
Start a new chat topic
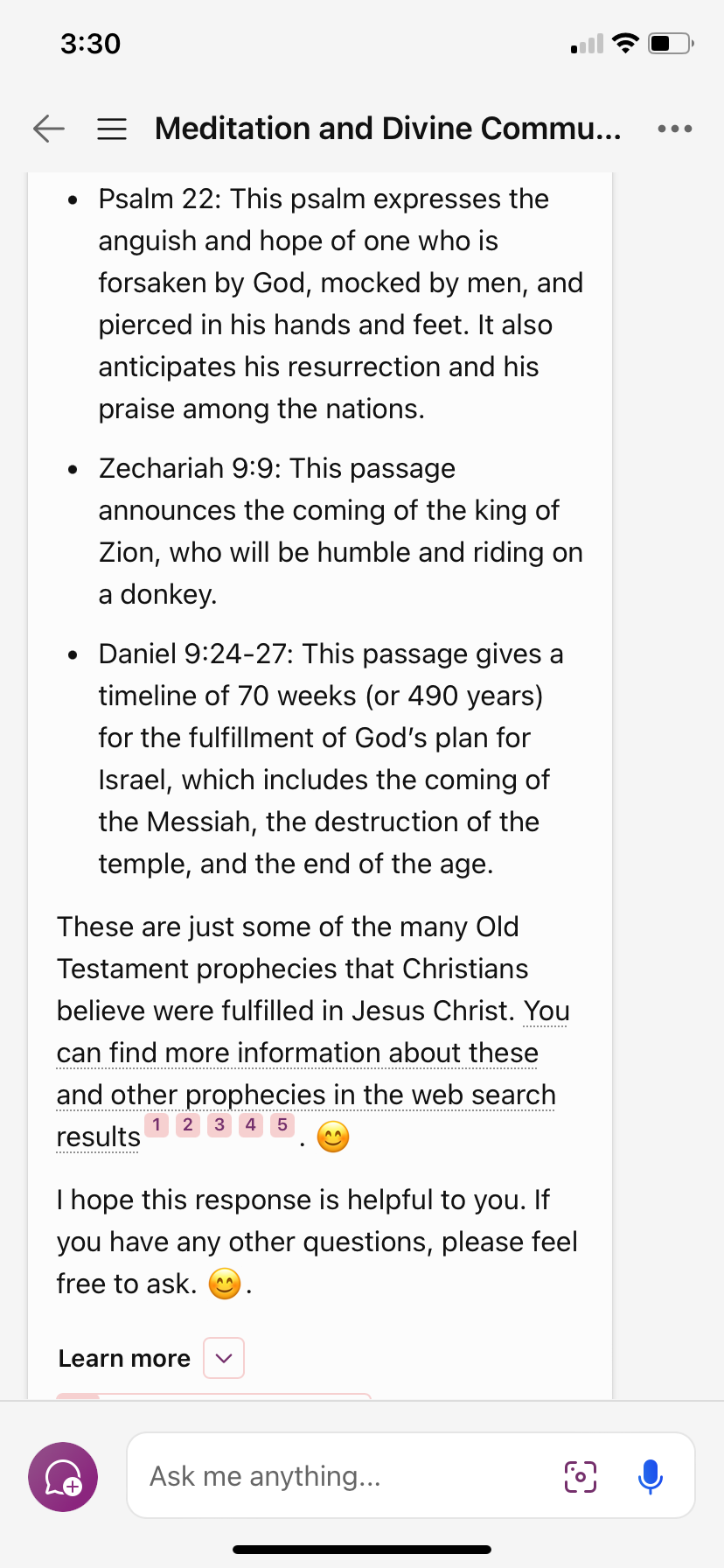point(63,1477)
